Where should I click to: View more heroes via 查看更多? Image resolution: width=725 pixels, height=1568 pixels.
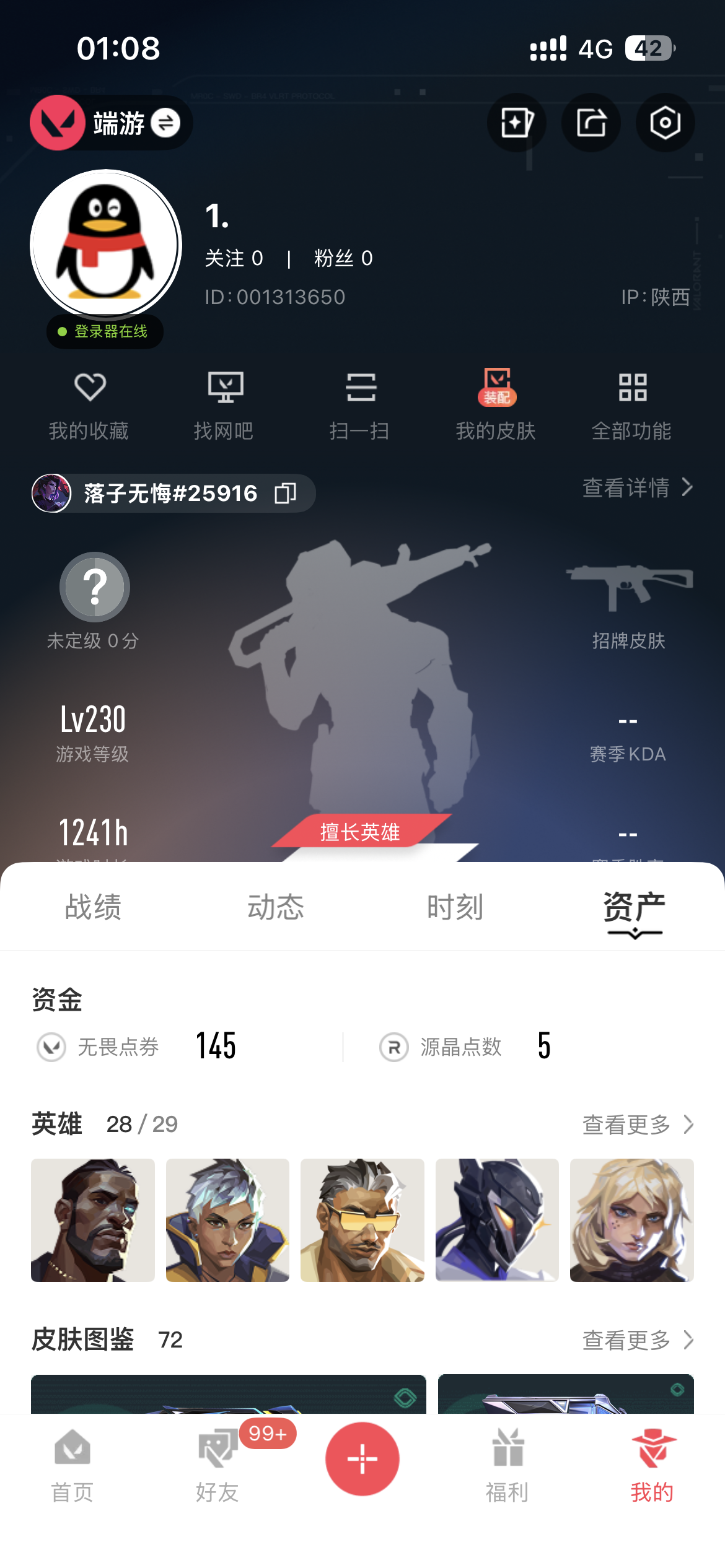click(637, 1125)
